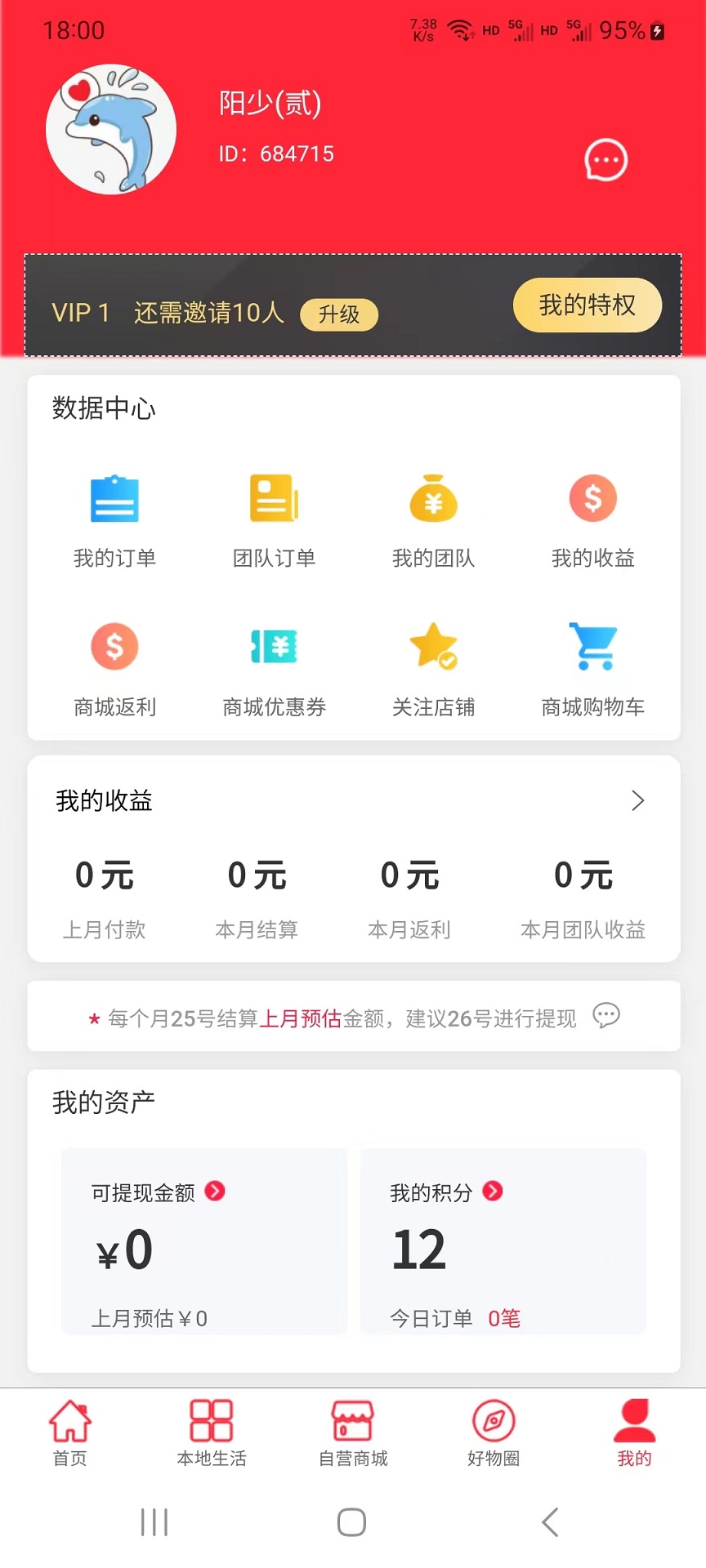Open 商城返利 (Mall Rebates)

[x=114, y=663]
